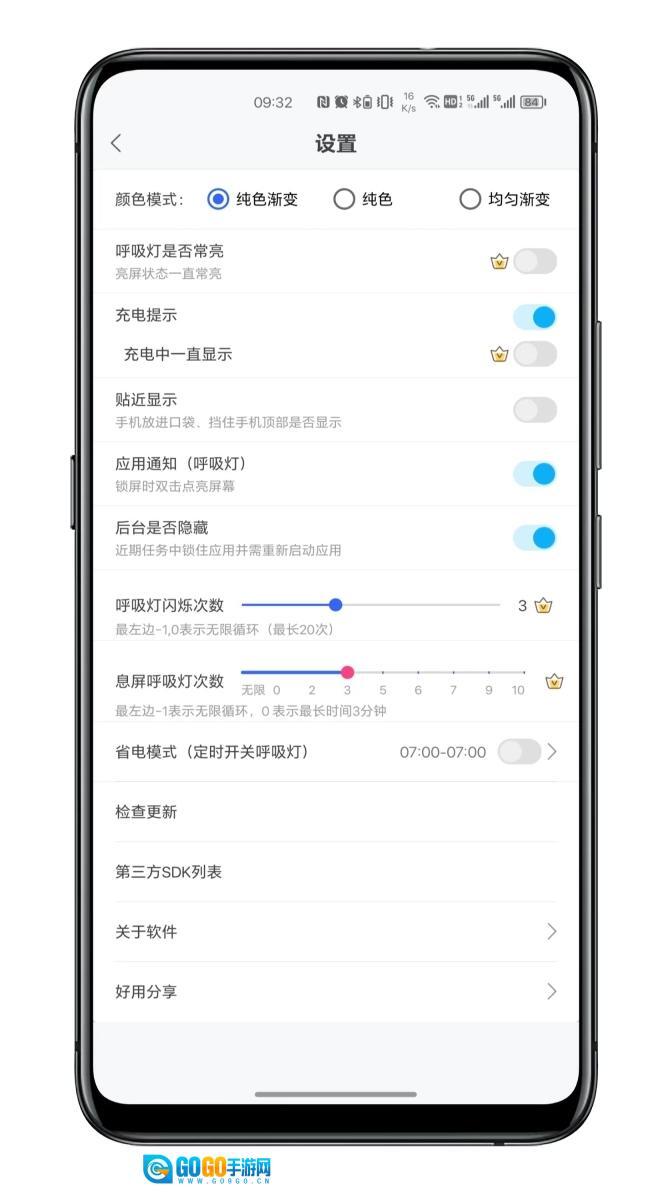Turn off 后台是否隐藏
The width and height of the screenshot is (672, 1194).
(x=535, y=537)
